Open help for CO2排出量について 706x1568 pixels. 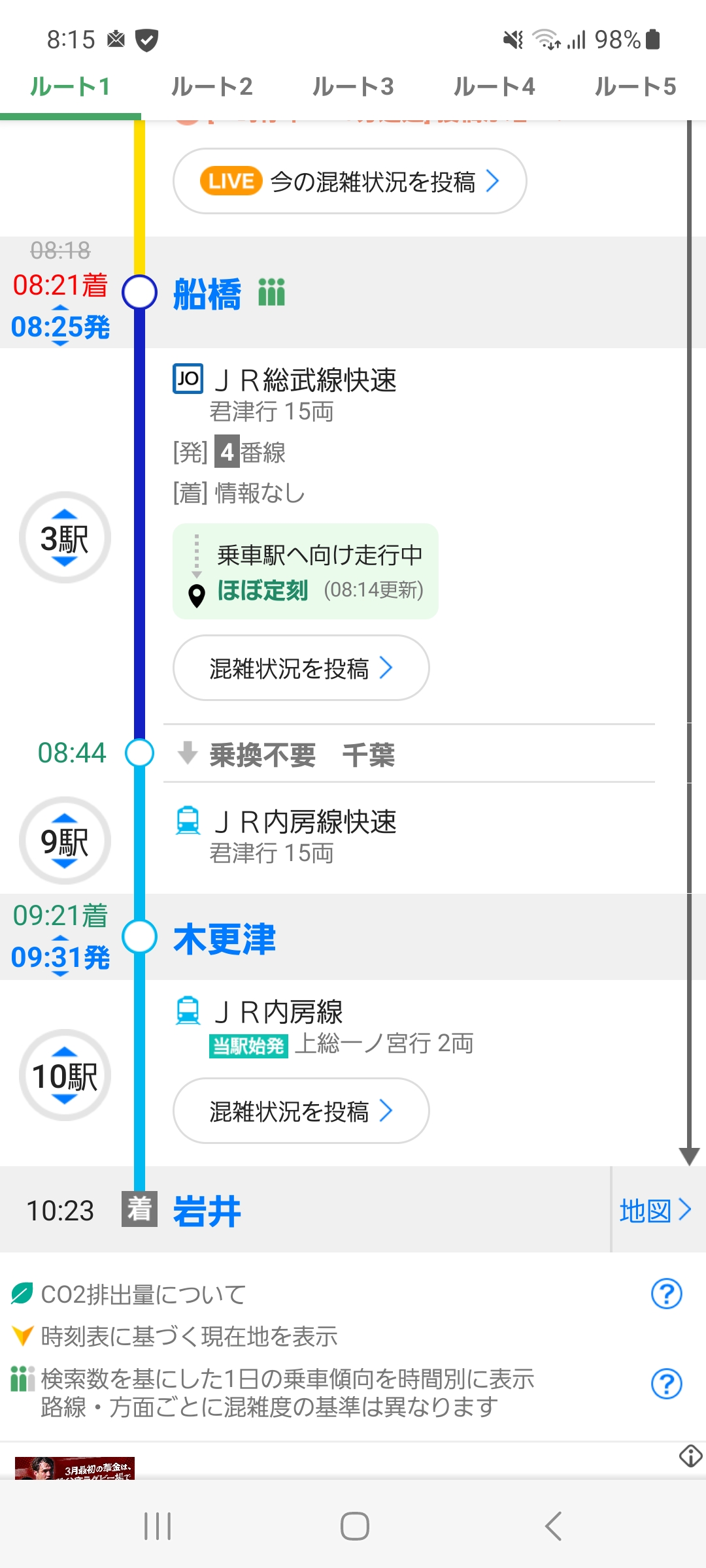click(x=666, y=1294)
